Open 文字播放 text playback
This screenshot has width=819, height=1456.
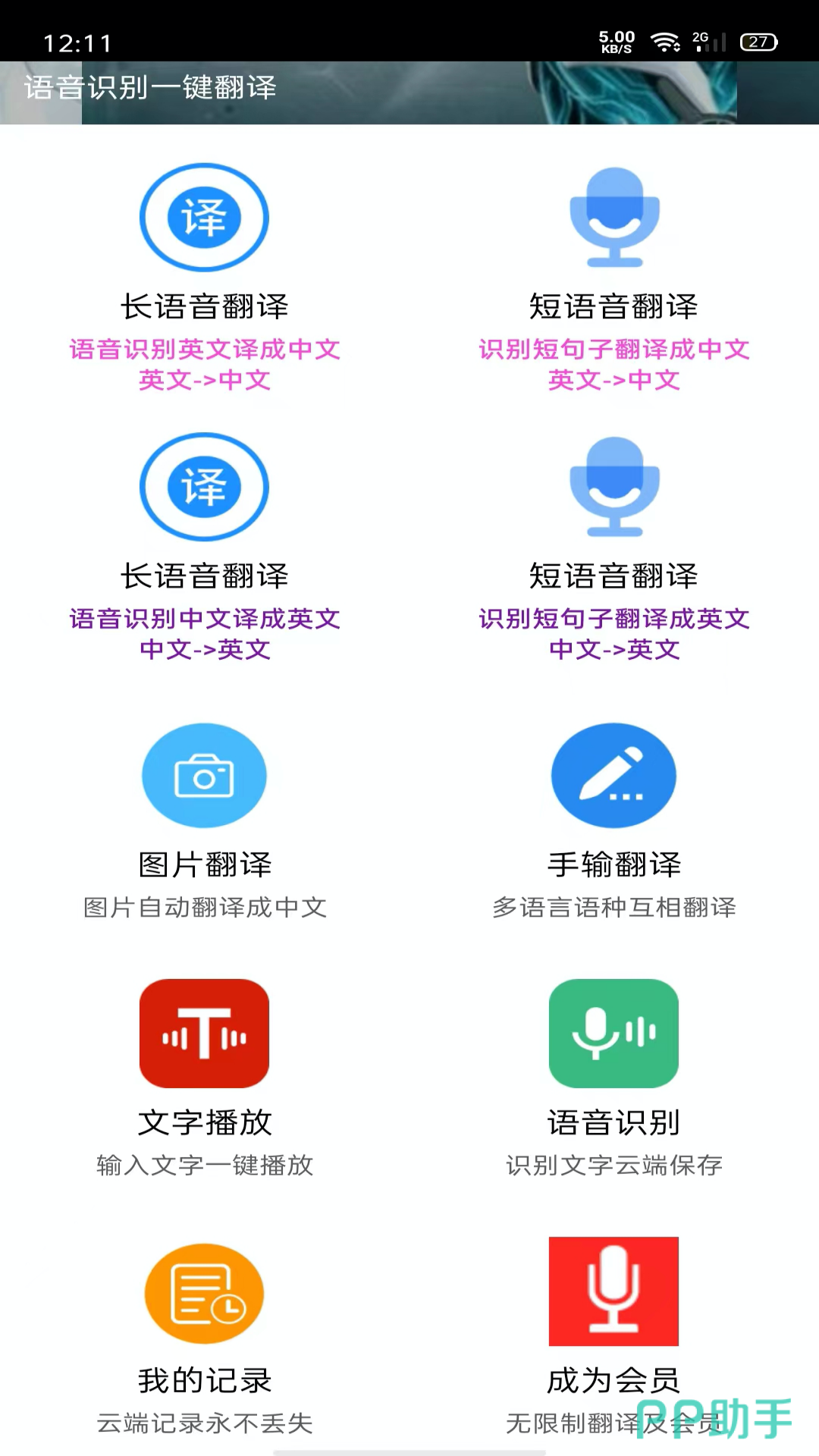204,1034
